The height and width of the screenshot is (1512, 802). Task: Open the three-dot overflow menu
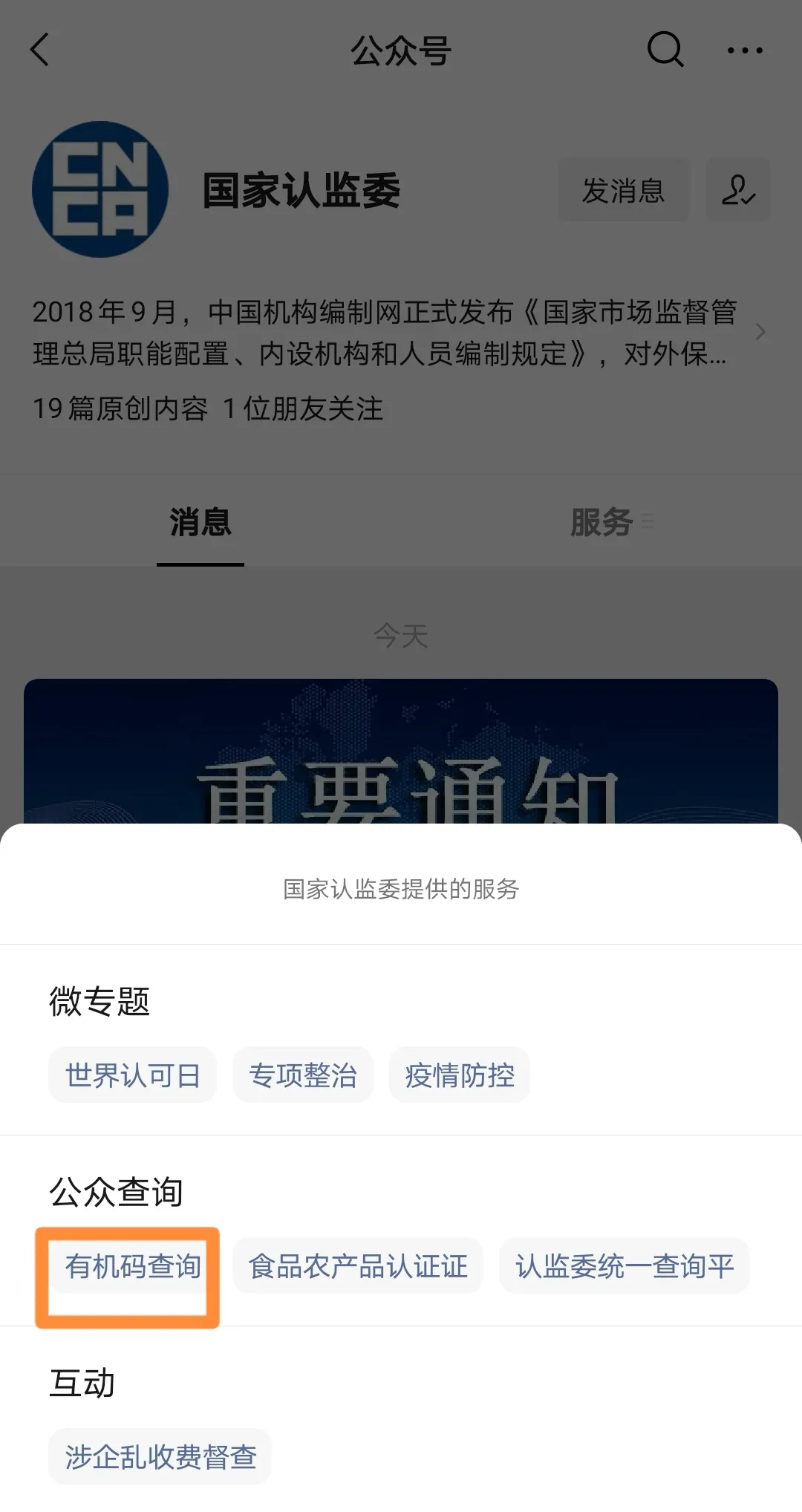pos(745,50)
